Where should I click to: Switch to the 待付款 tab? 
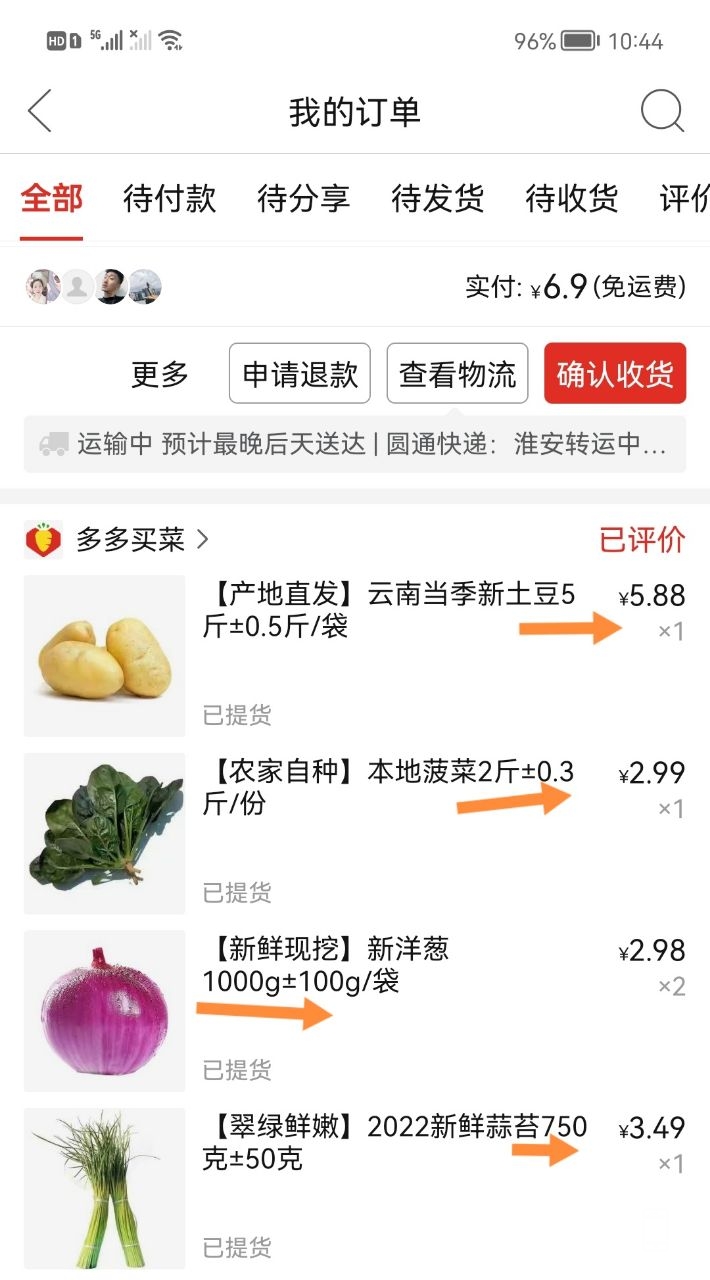pyautogui.click(x=170, y=198)
